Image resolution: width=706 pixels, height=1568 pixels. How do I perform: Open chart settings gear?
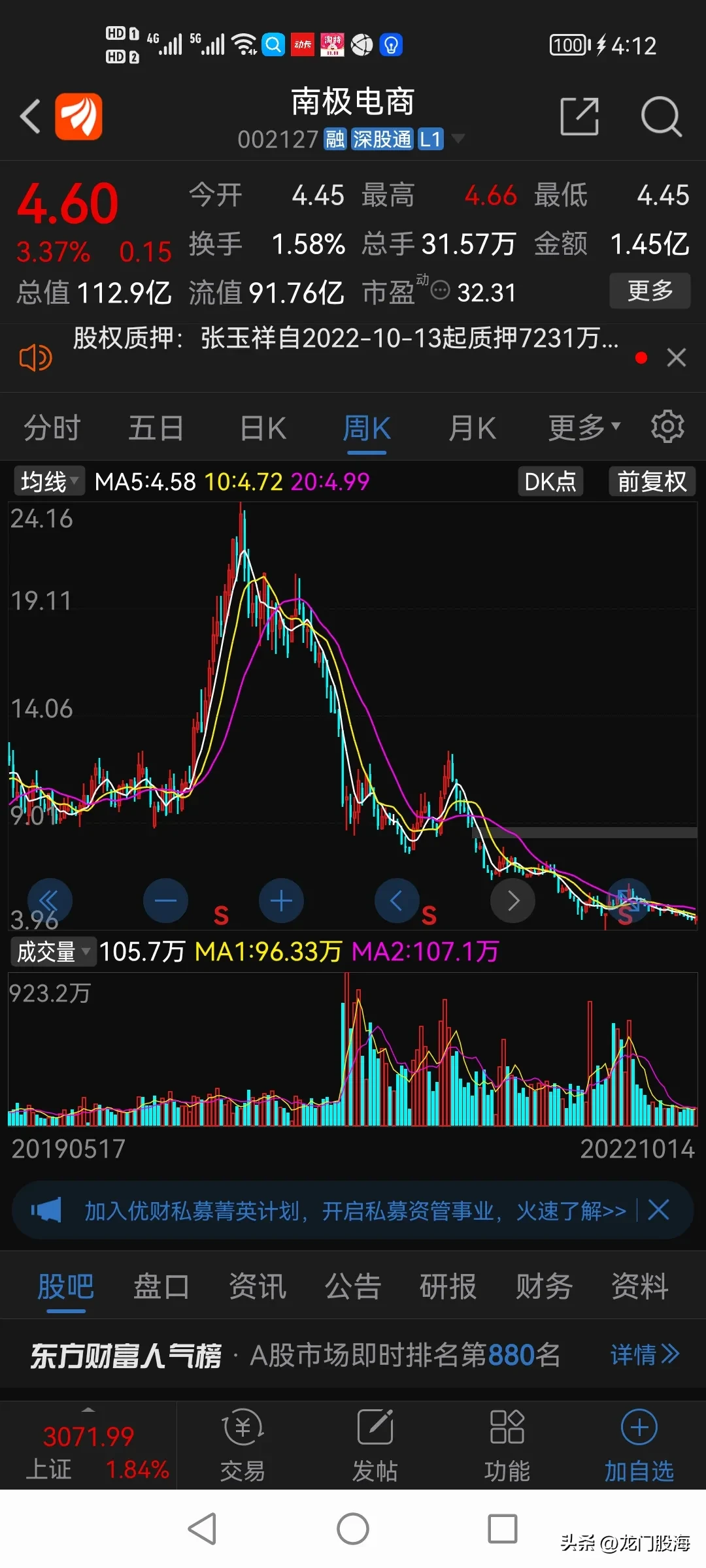pyautogui.click(x=667, y=427)
